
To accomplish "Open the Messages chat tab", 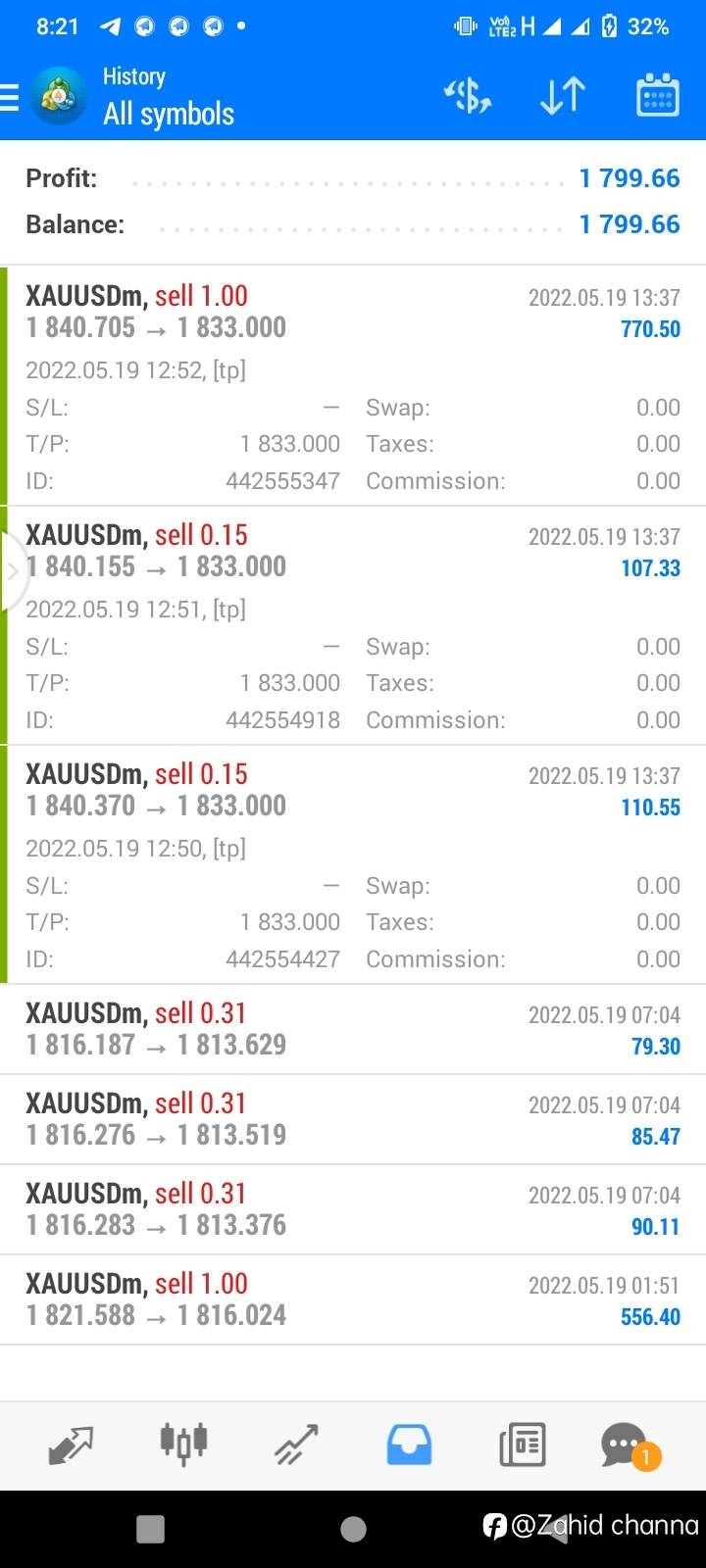I will coord(625,1445).
